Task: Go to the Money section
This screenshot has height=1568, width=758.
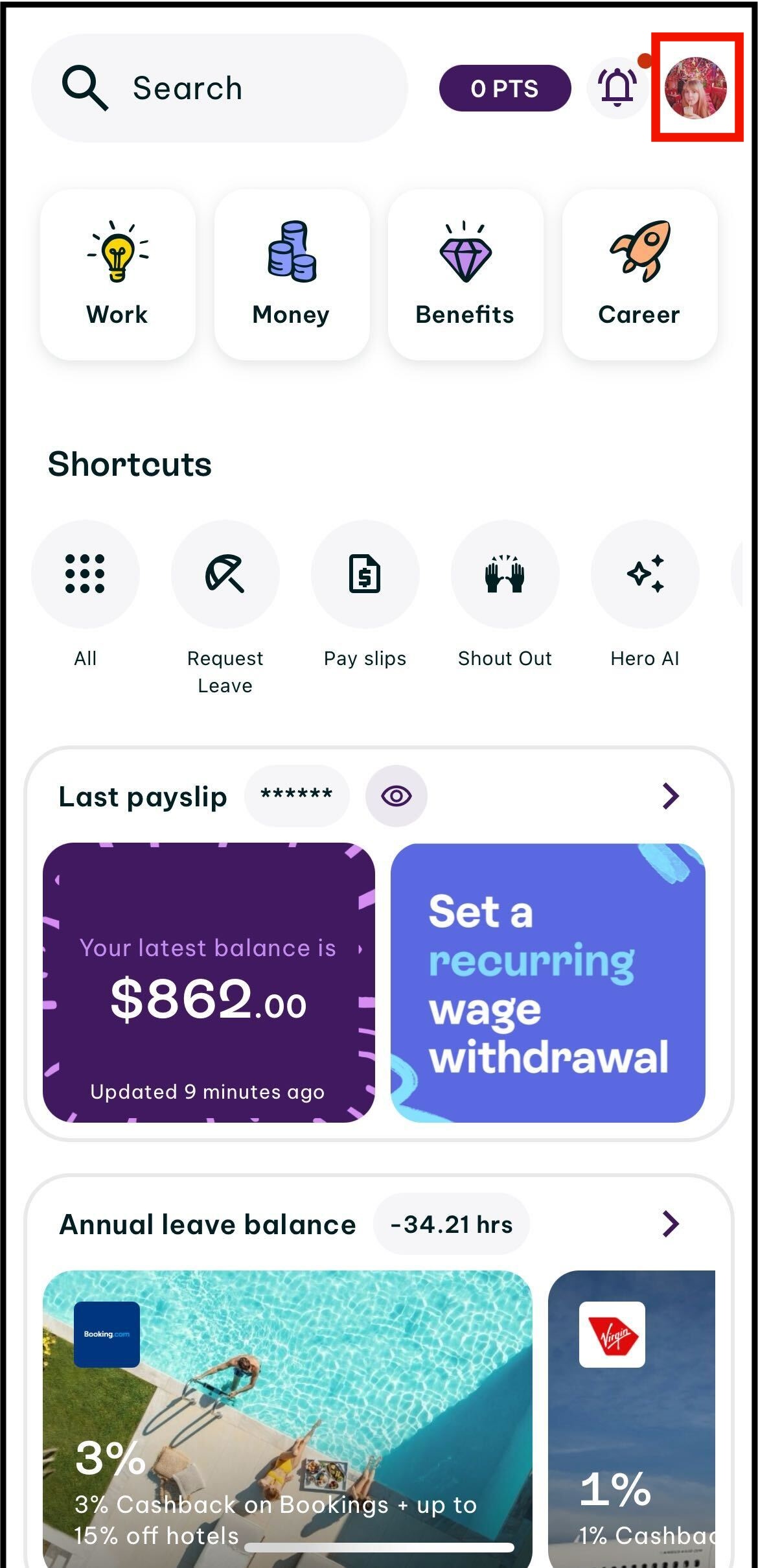Action: [292, 275]
